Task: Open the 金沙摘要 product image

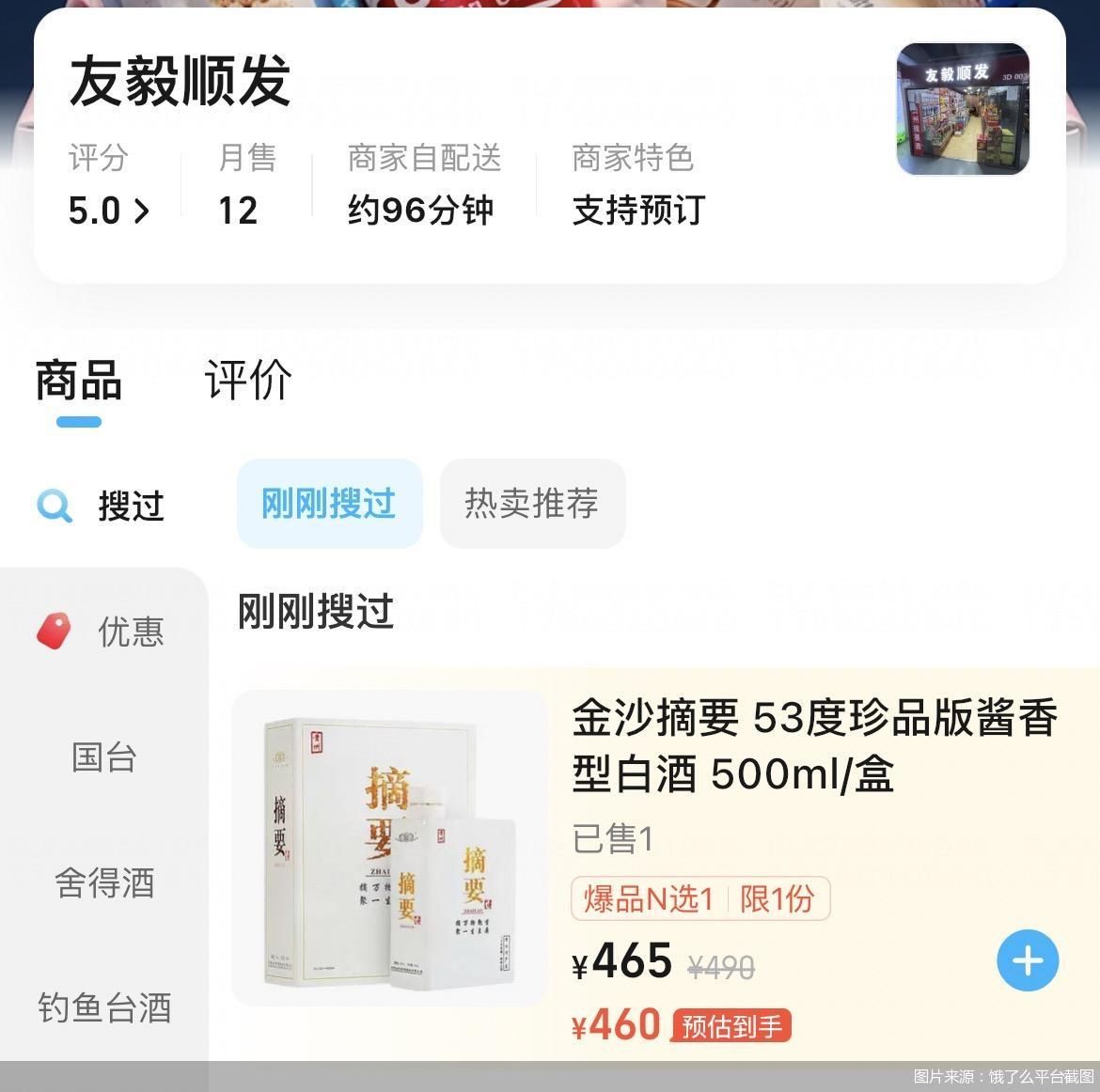Action: [x=389, y=849]
